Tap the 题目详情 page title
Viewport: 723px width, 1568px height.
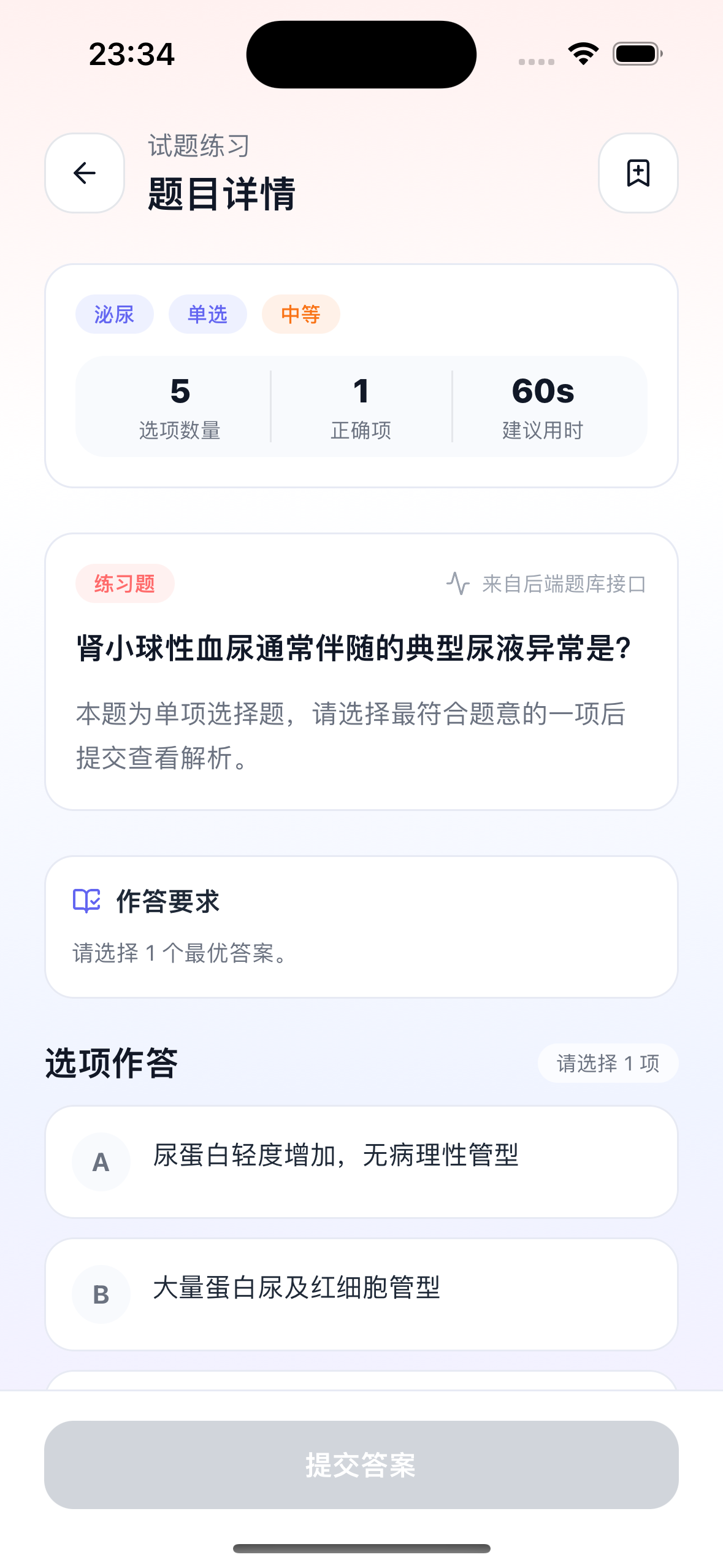point(222,193)
